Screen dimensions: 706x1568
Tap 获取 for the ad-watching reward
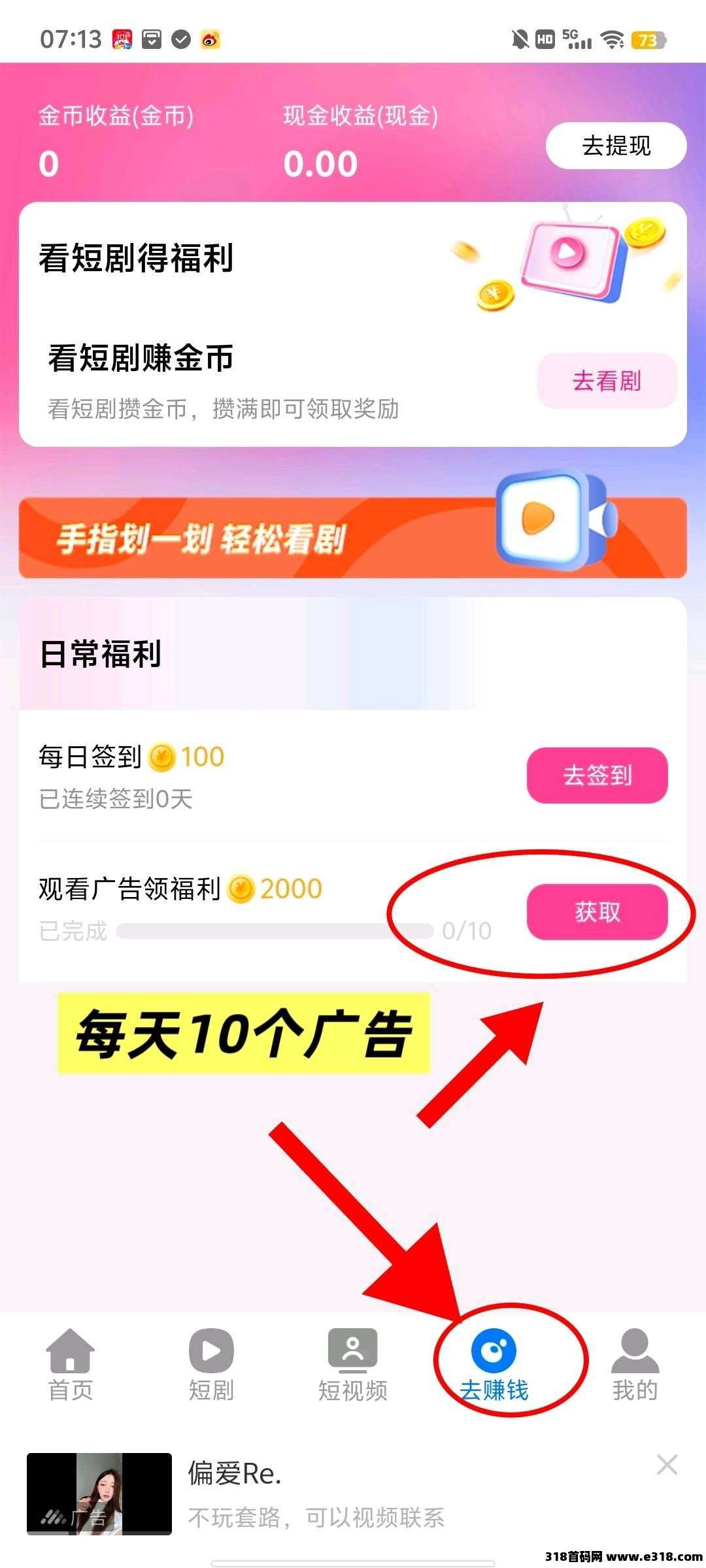(597, 912)
